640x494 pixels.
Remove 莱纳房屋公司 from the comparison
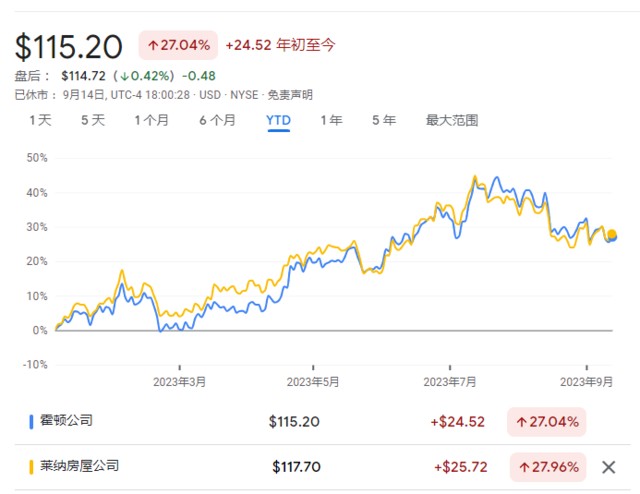point(608,466)
